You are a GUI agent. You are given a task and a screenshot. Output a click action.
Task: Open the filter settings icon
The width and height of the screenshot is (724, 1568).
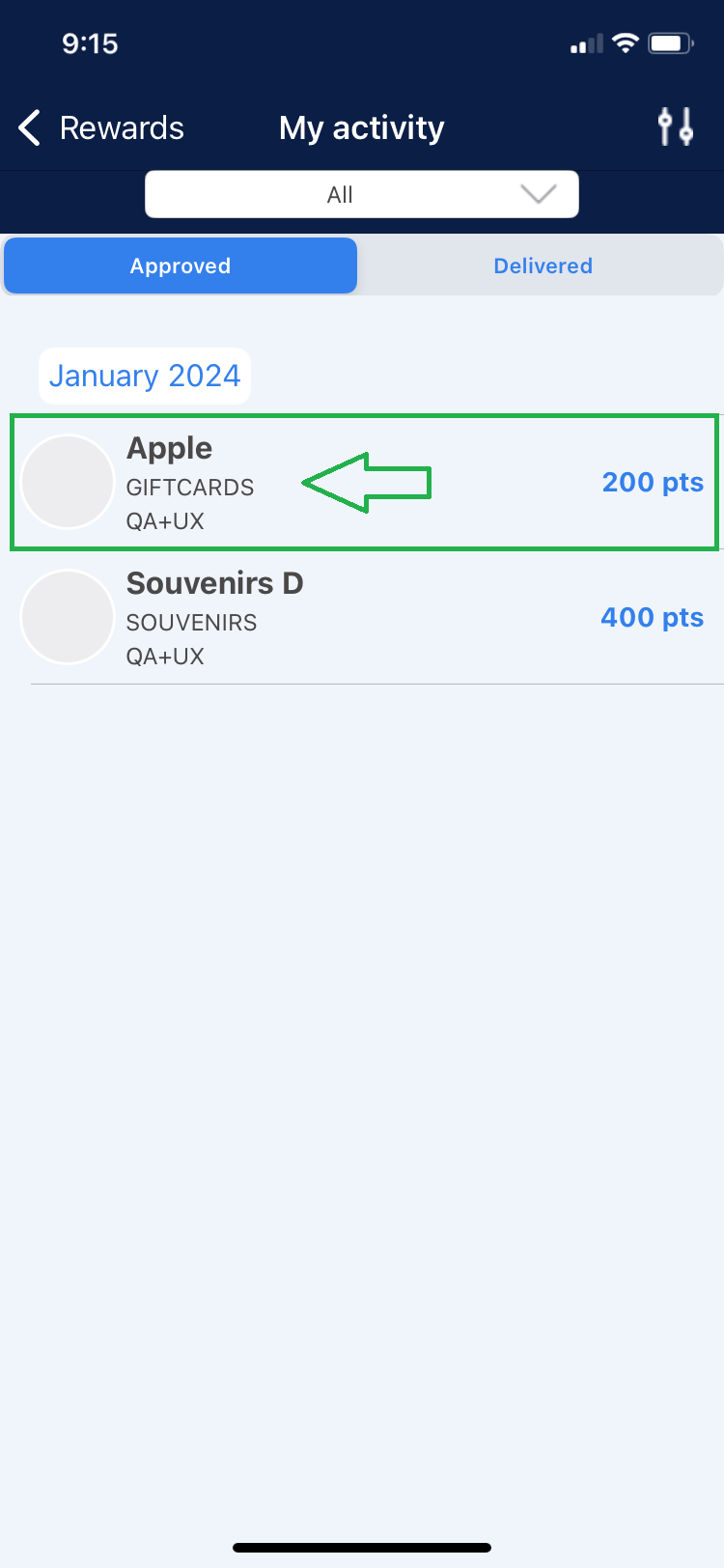tap(675, 126)
